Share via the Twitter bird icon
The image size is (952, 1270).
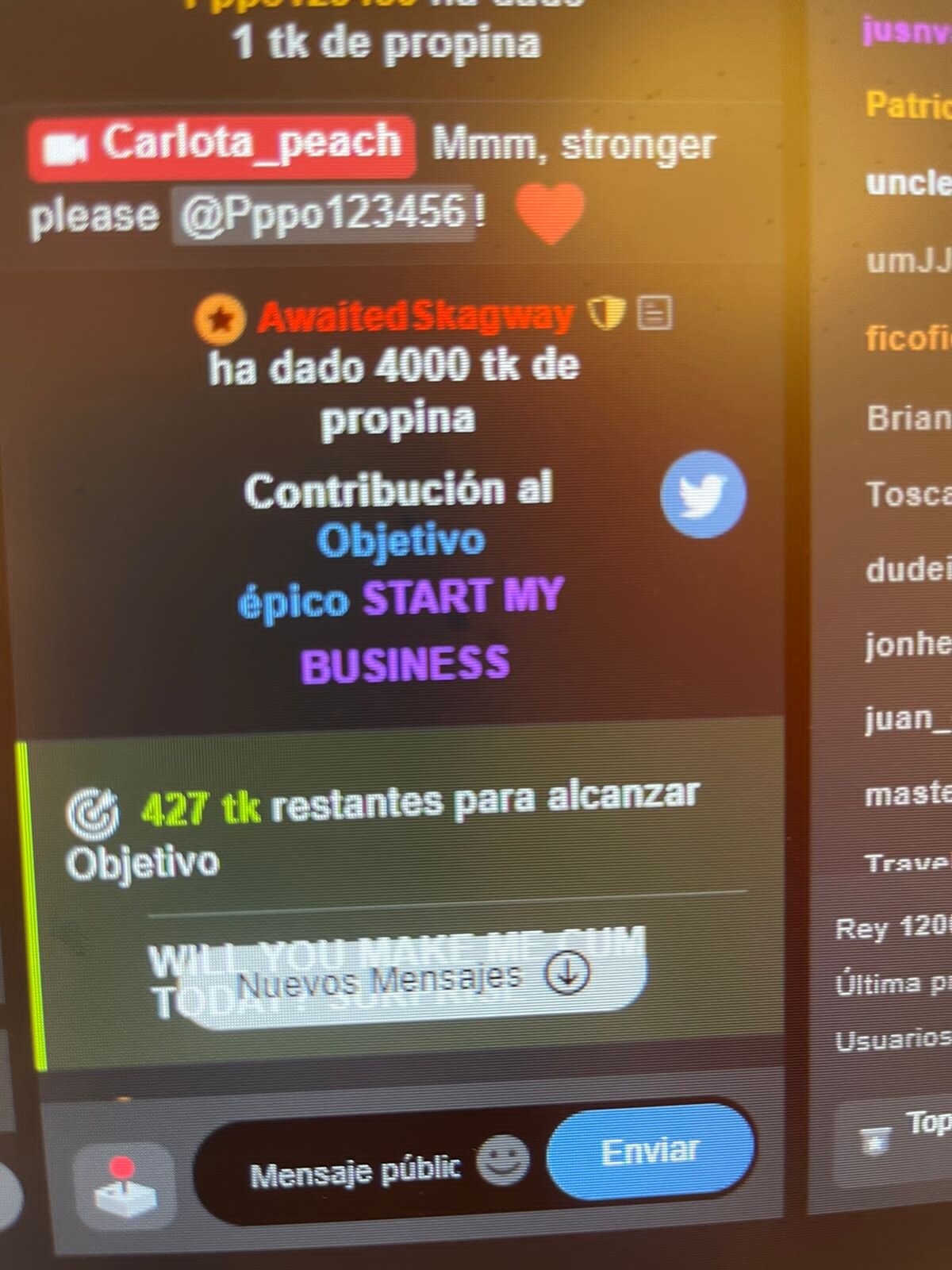[x=703, y=495]
